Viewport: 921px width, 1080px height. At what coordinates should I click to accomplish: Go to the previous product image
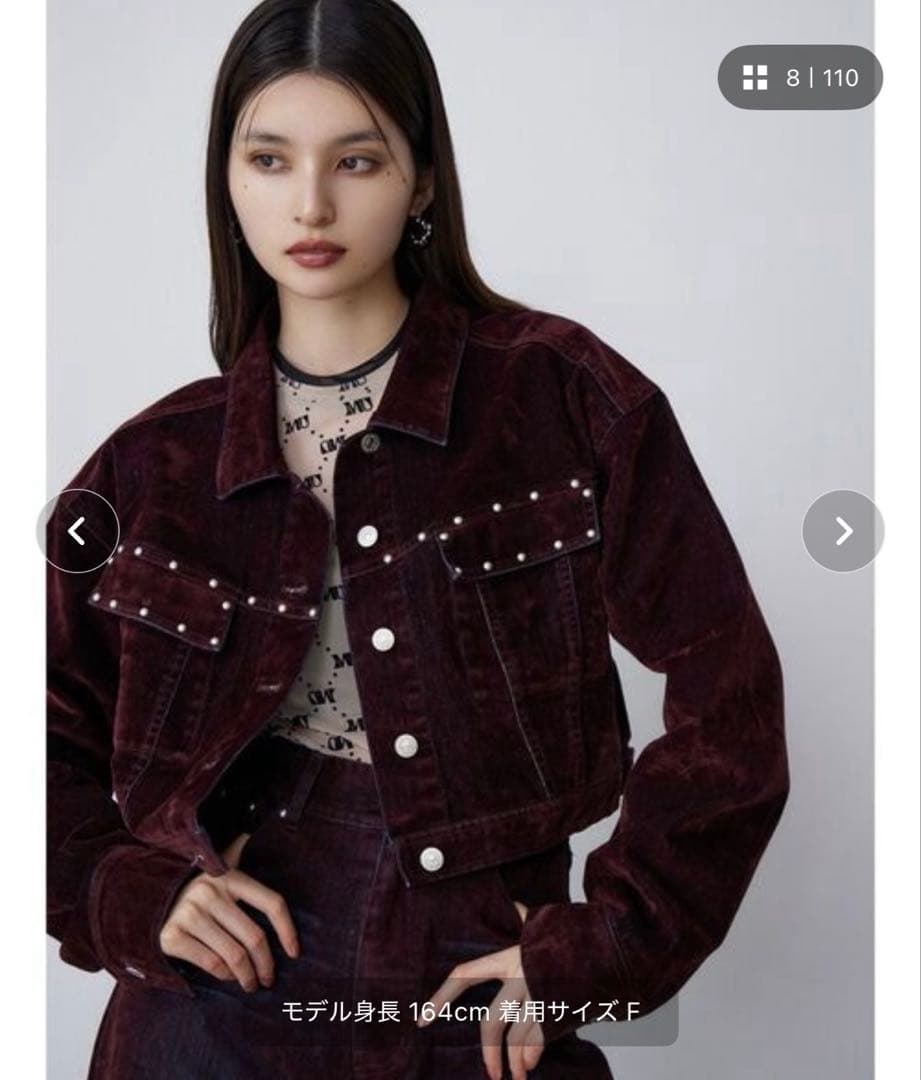tap(78, 531)
